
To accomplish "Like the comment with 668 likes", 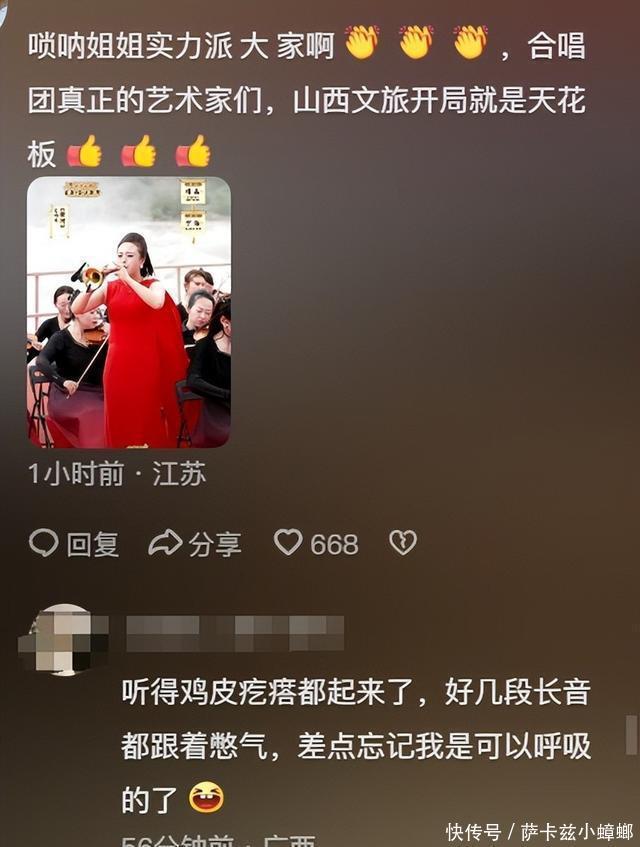I will click(x=289, y=542).
